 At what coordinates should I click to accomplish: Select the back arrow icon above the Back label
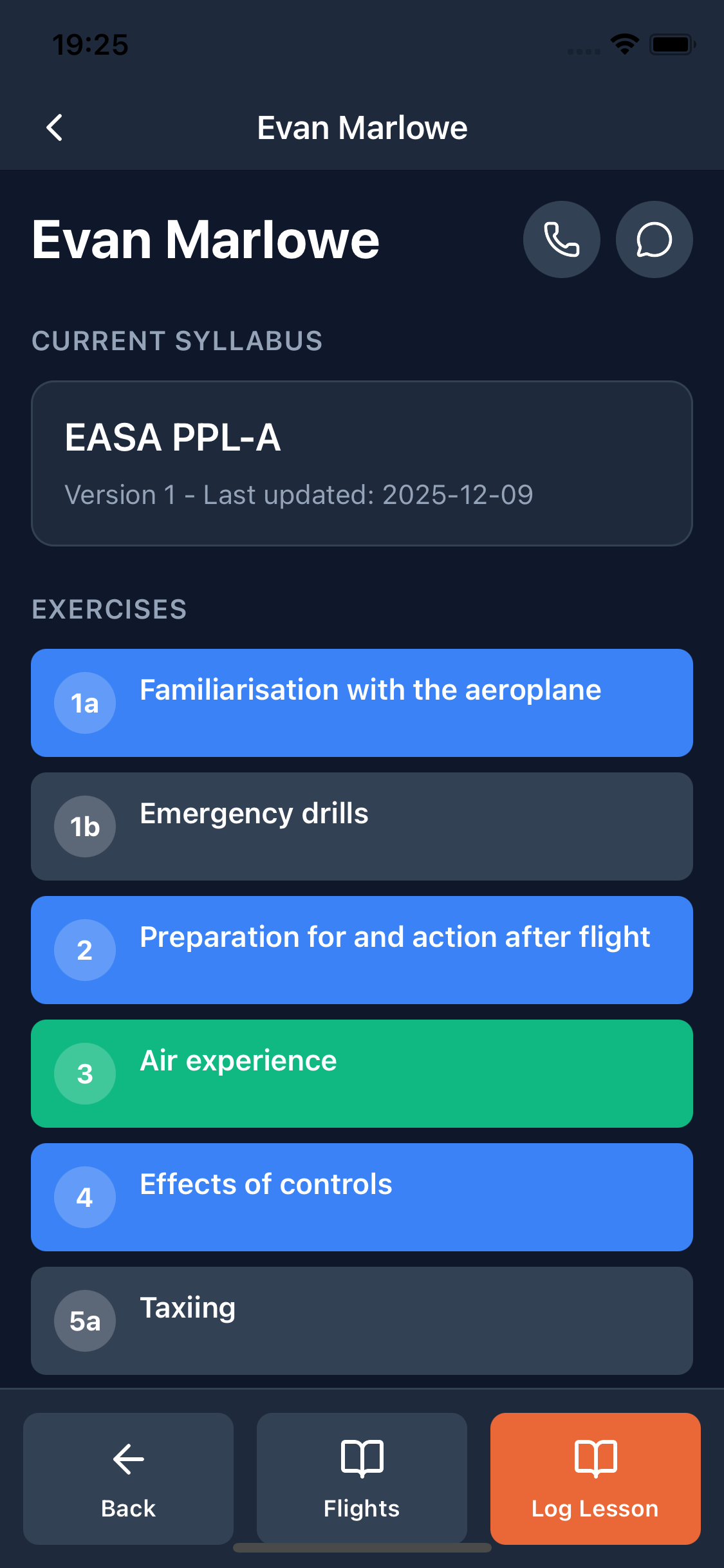[127, 1458]
